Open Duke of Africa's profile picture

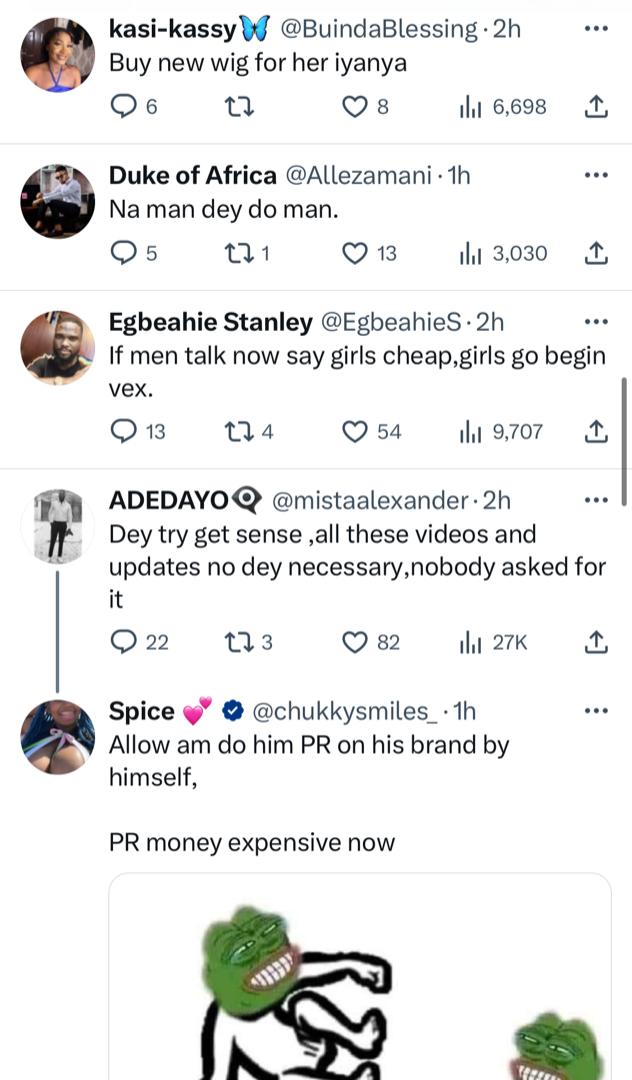coord(57,200)
